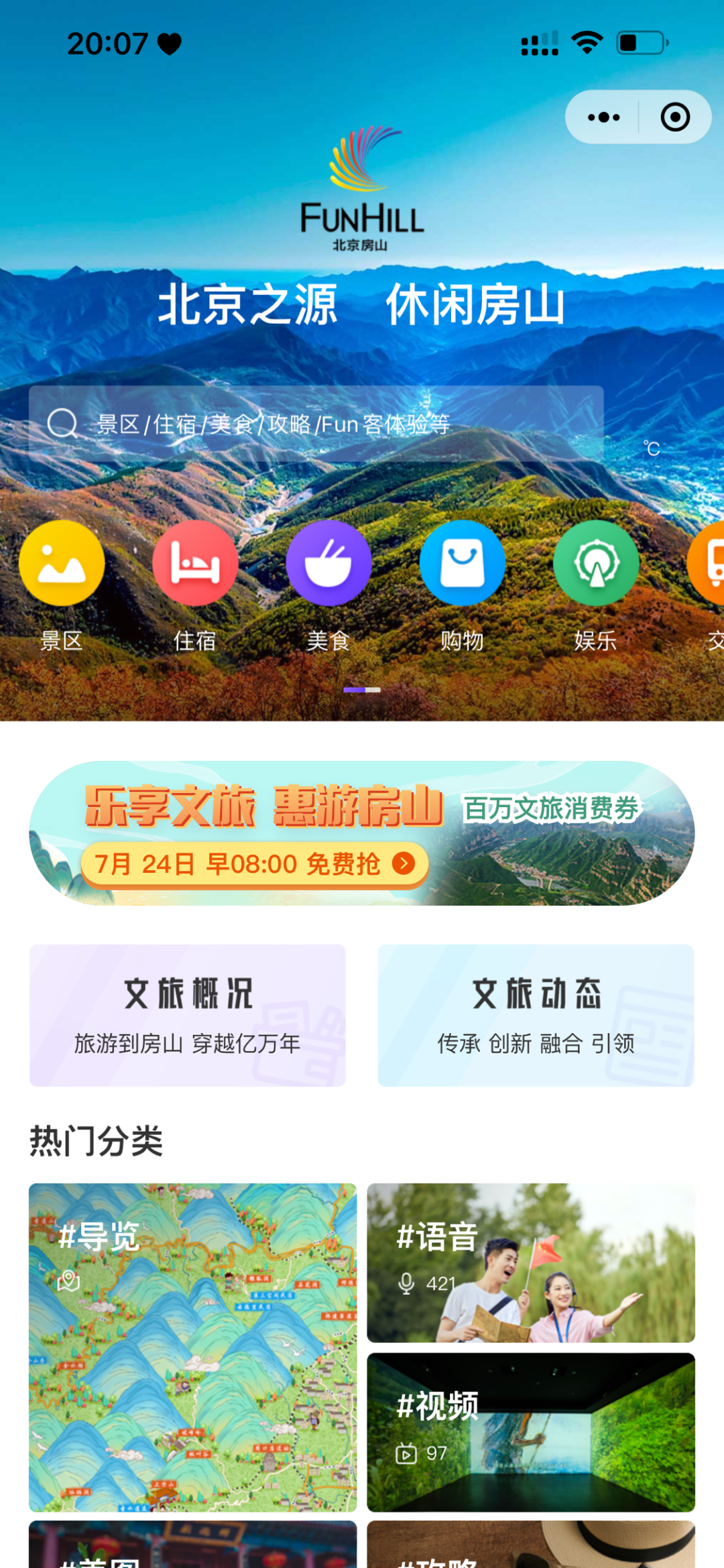Image resolution: width=724 pixels, height=1568 pixels.
Task: Click the carousel page indicator
Action: pyautogui.click(x=362, y=690)
